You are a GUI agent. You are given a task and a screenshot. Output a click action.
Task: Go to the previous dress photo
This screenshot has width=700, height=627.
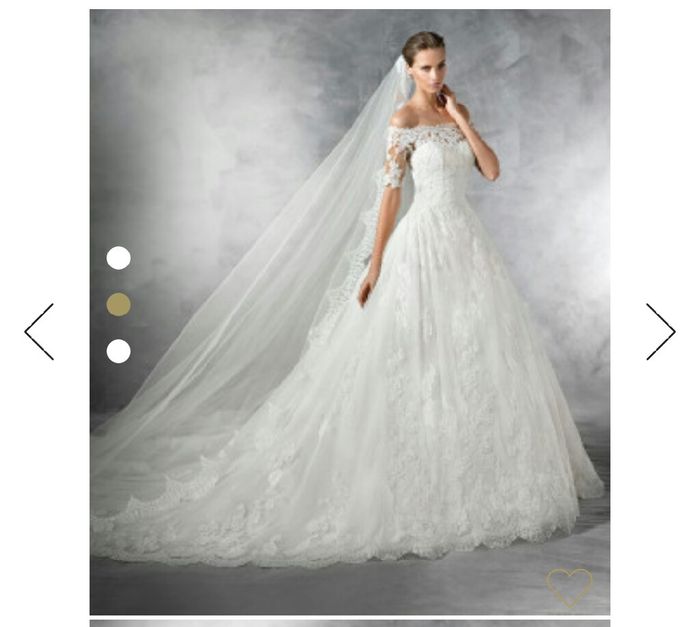click(39, 332)
